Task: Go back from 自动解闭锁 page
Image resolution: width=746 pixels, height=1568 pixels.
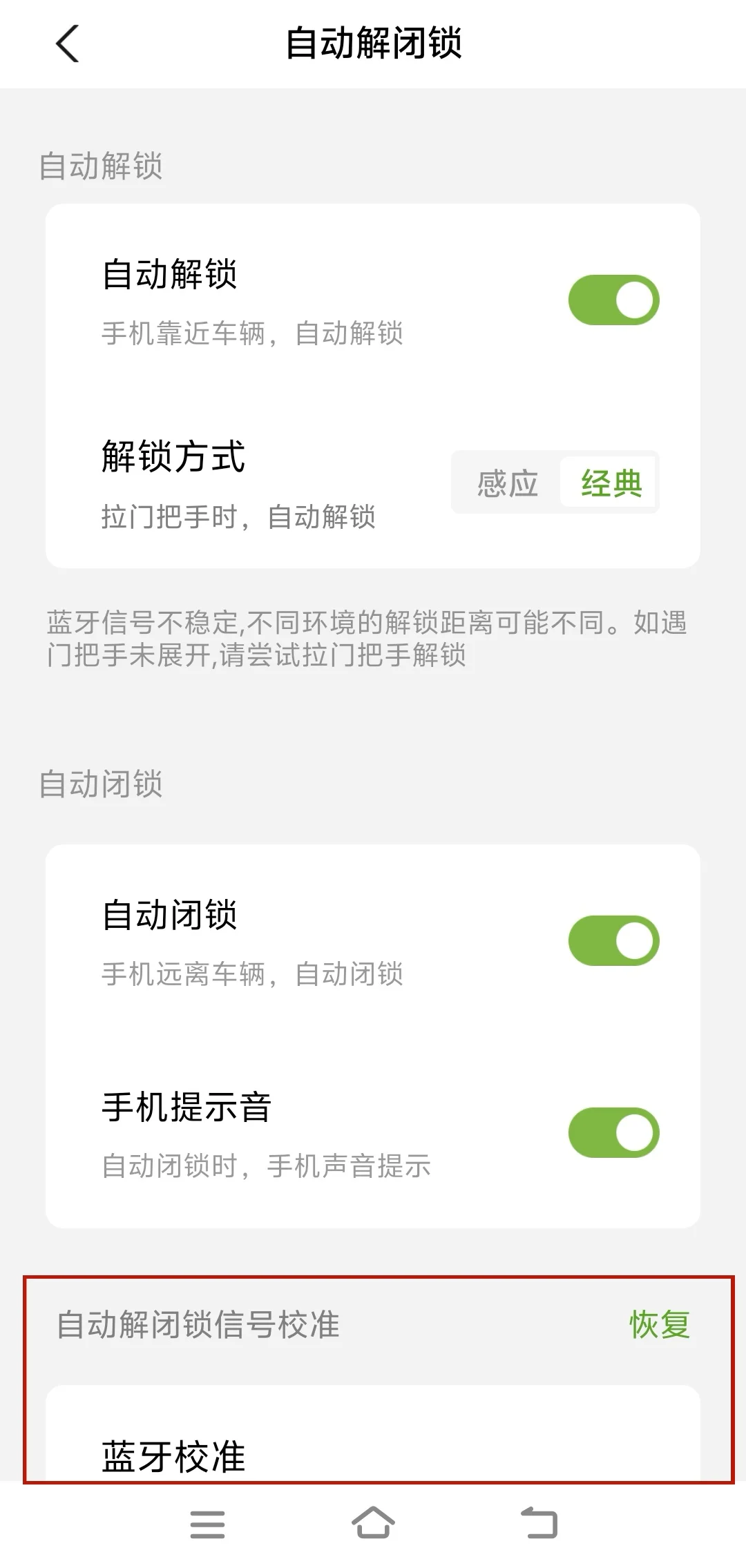Action: pyautogui.click(x=67, y=43)
